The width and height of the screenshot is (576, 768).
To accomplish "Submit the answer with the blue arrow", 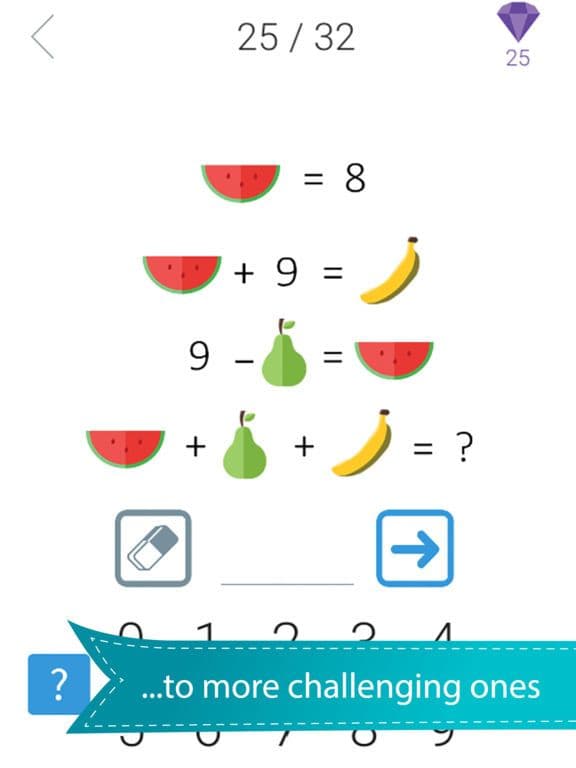I will (415, 548).
